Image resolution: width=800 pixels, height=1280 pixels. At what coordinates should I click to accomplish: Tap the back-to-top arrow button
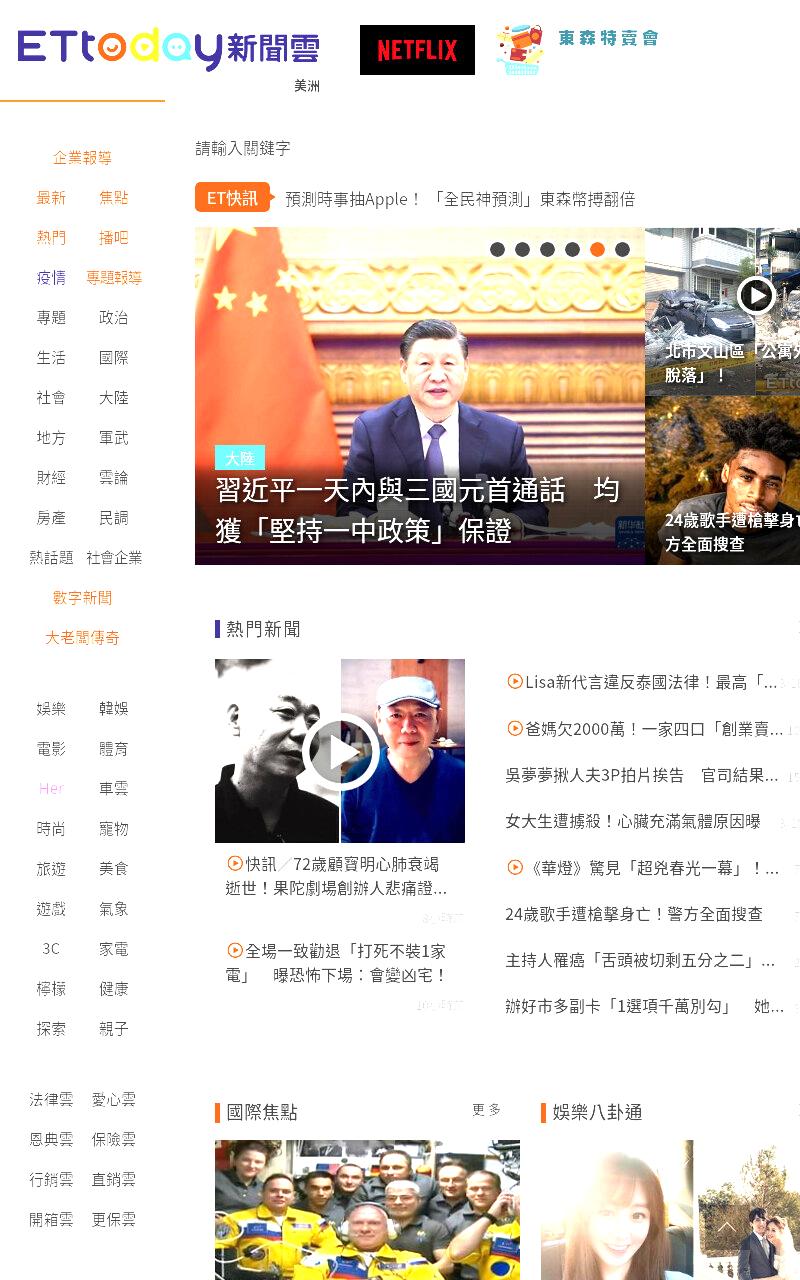pyautogui.click(x=727, y=1228)
